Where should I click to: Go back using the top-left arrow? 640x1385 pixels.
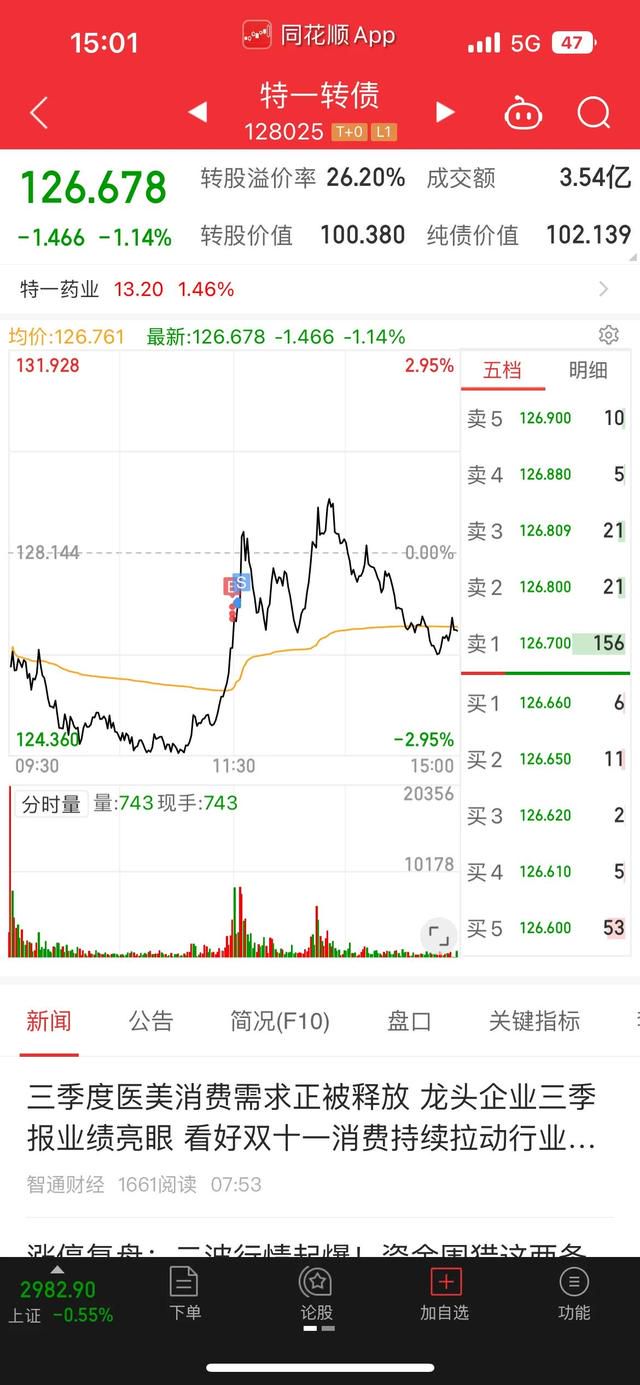(x=39, y=113)
